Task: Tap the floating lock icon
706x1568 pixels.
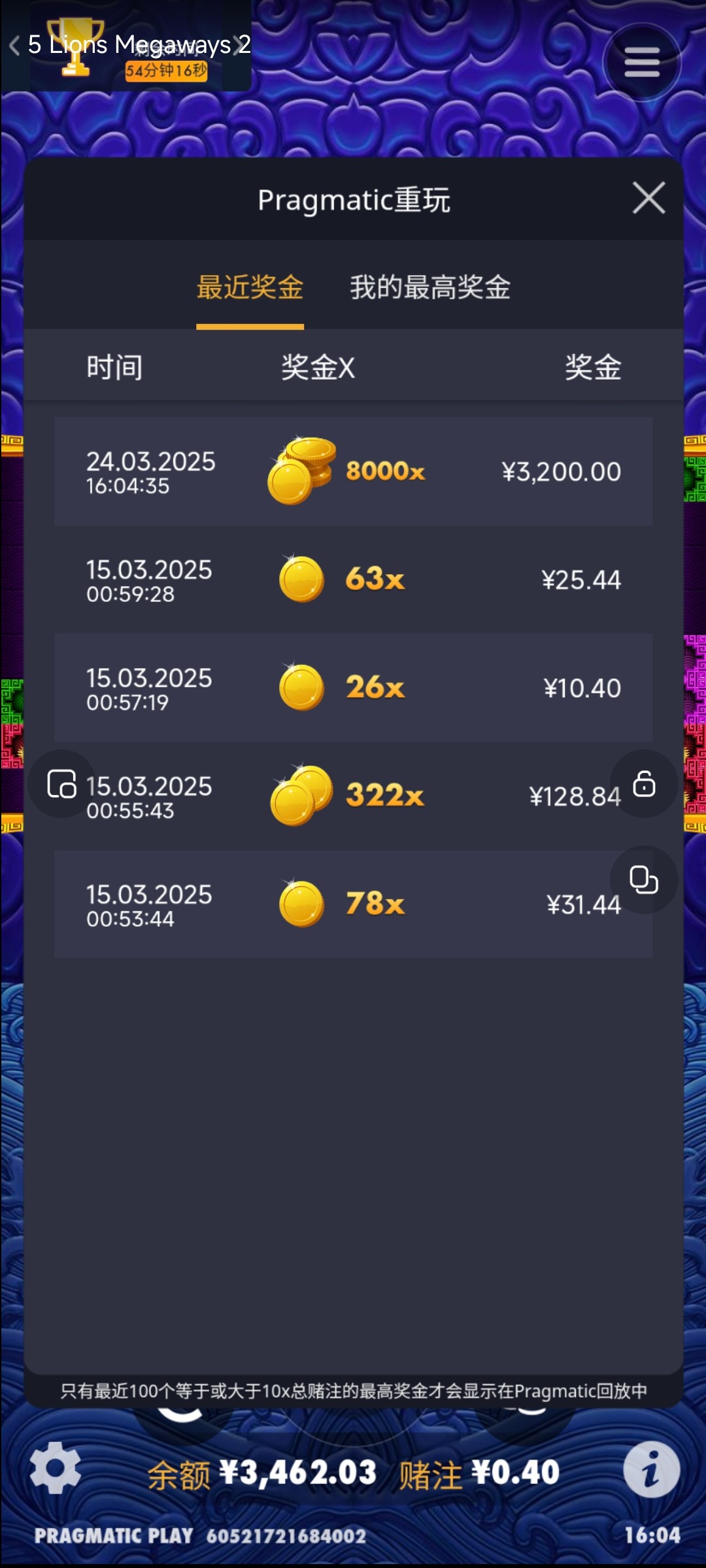Action: [644, 783]
